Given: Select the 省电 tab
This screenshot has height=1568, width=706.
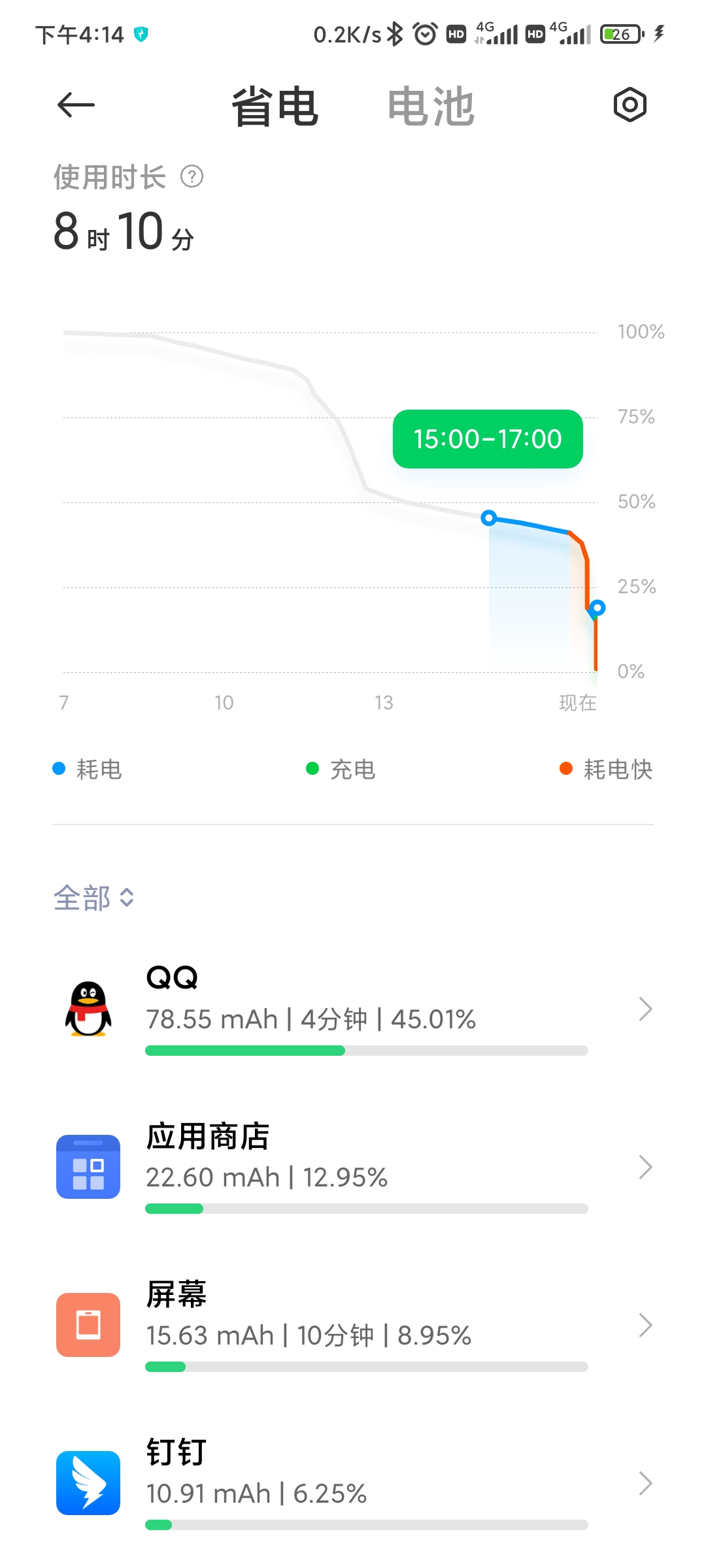Looking at the screenshot, I should point(275,106).
